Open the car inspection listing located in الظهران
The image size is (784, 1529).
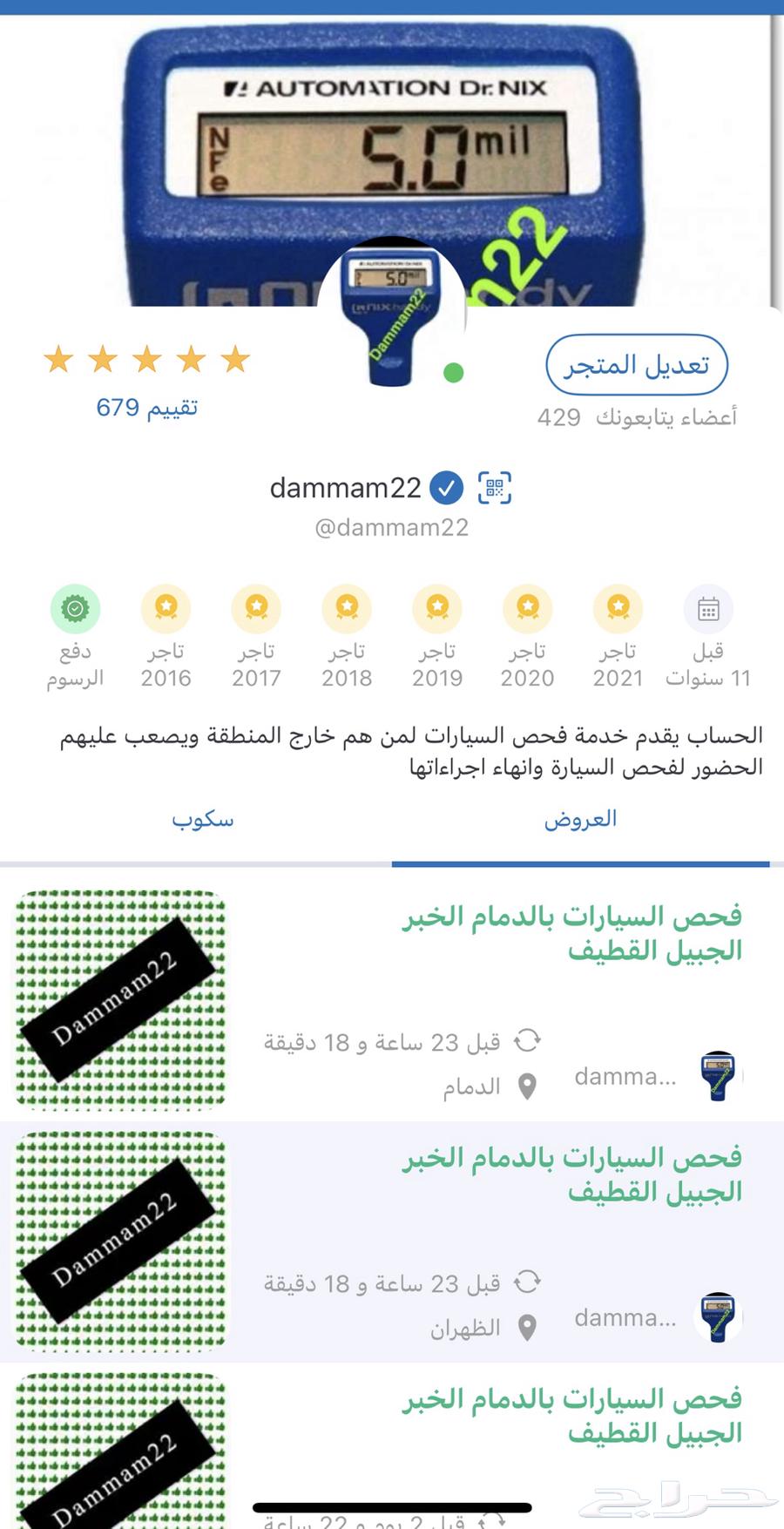[x=571, y=1174]
